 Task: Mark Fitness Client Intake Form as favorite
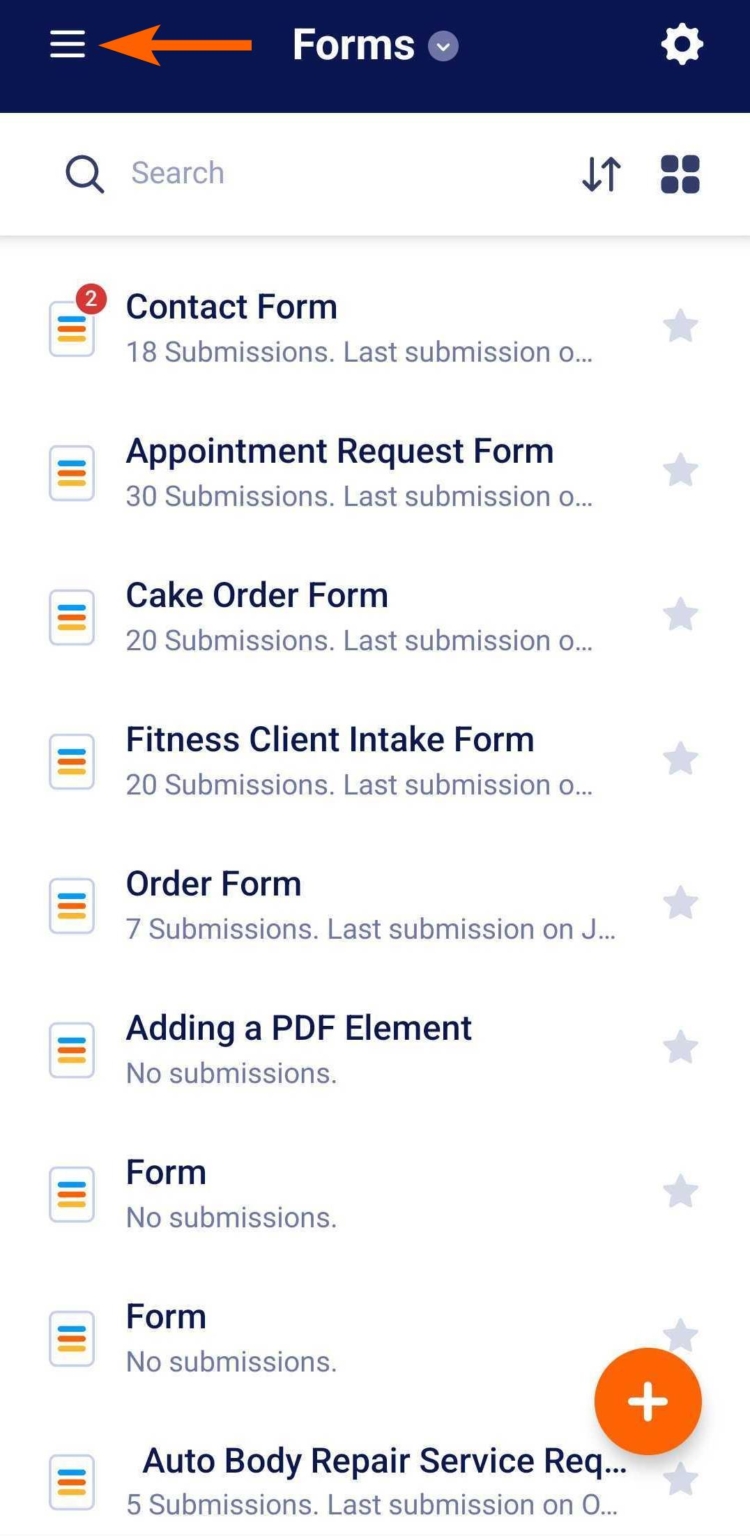point(681,758)
